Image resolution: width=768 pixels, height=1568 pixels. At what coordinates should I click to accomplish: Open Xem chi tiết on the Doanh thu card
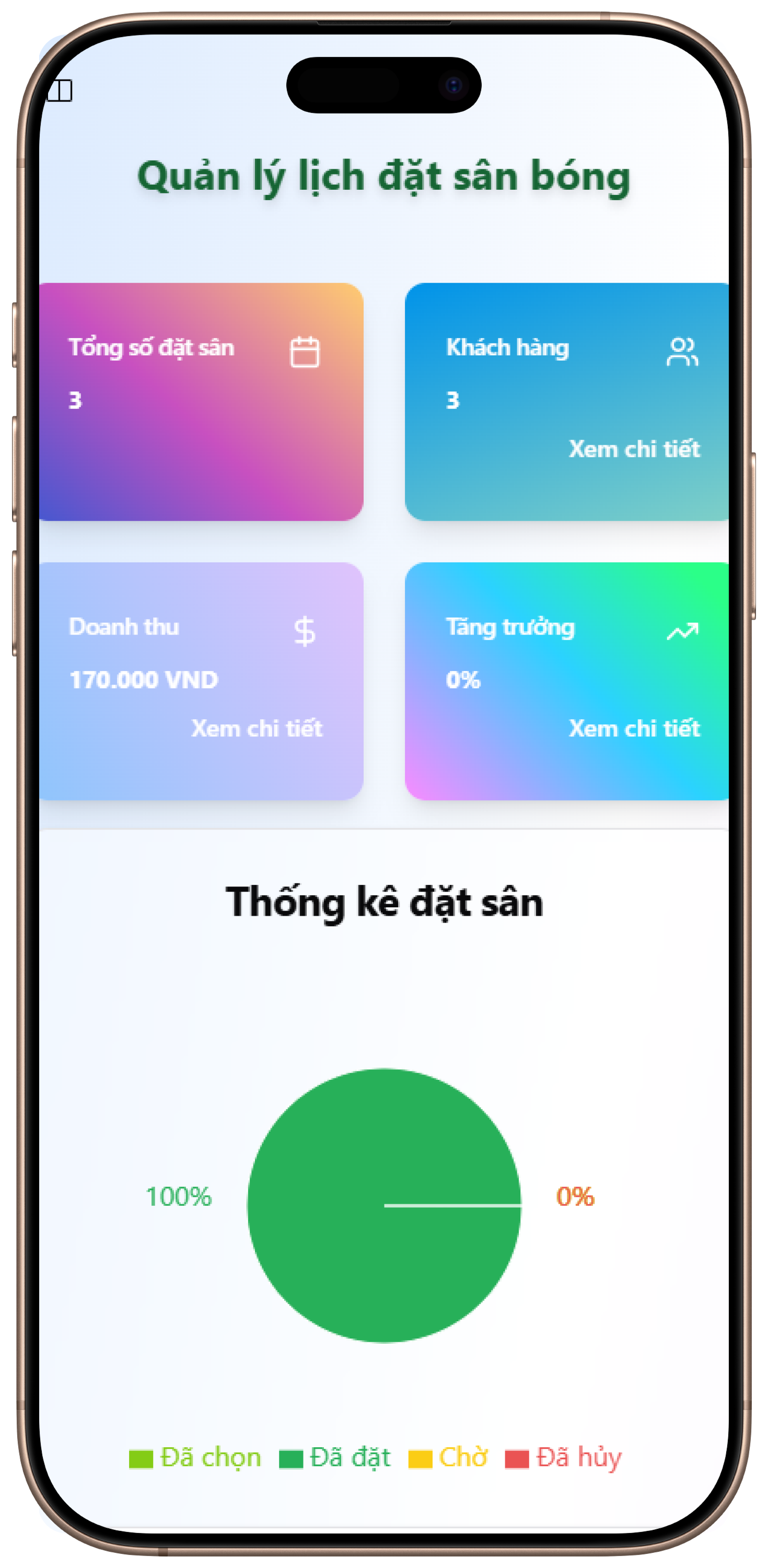[x=258, y=729]
